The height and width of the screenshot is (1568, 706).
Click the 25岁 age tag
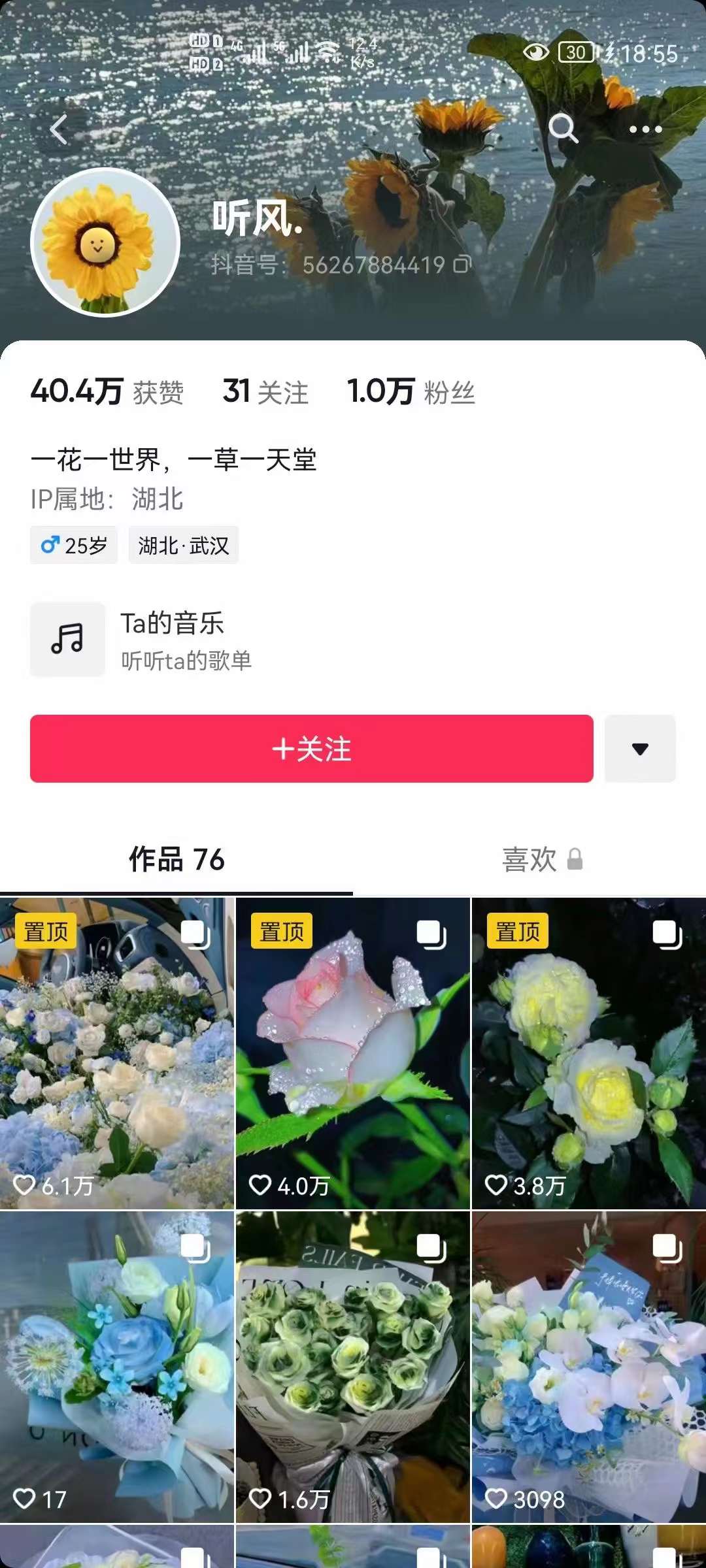tap(73, 544)
